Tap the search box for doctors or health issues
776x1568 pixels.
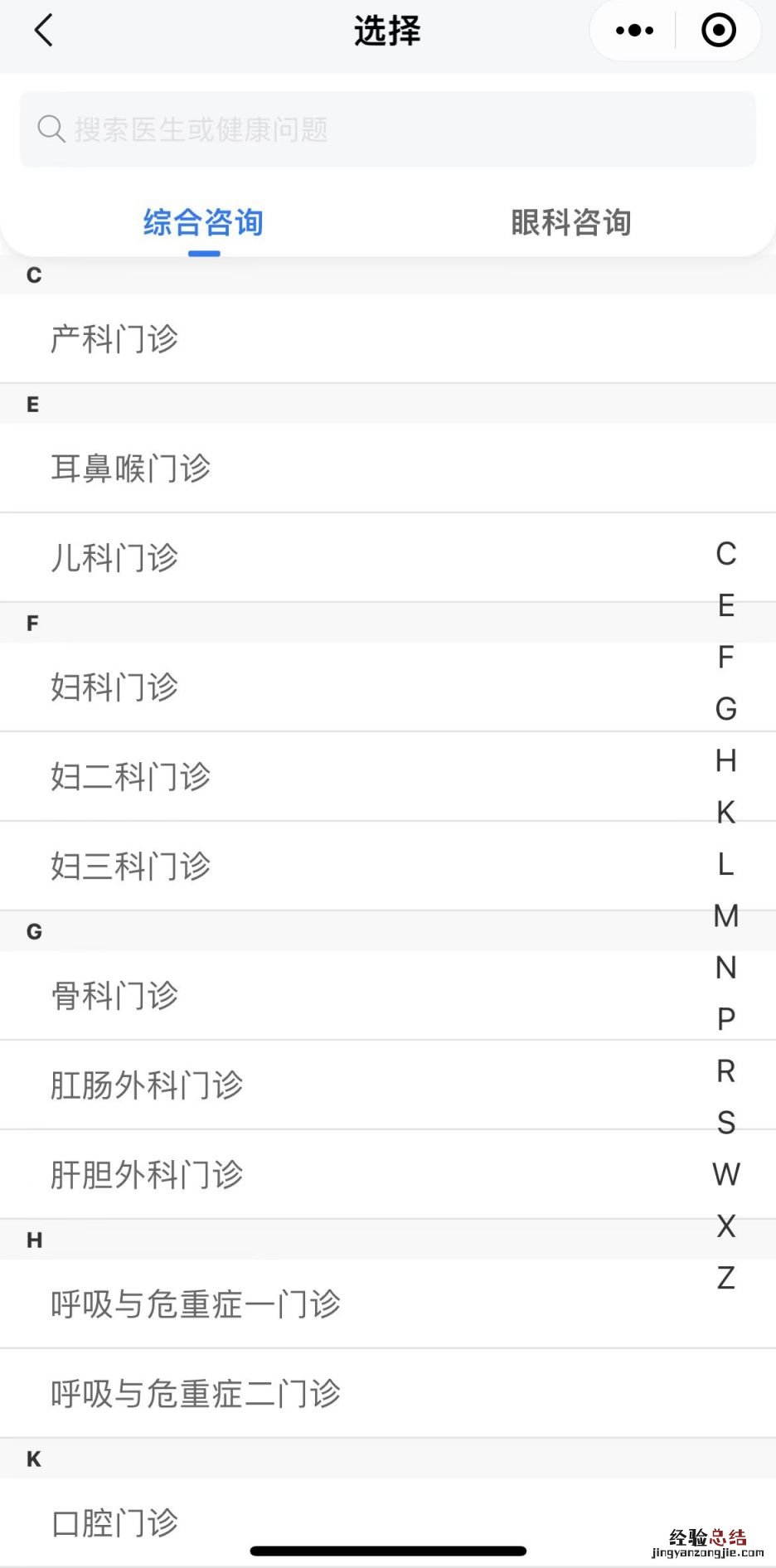pyautogui.click(x=387, y=129)
